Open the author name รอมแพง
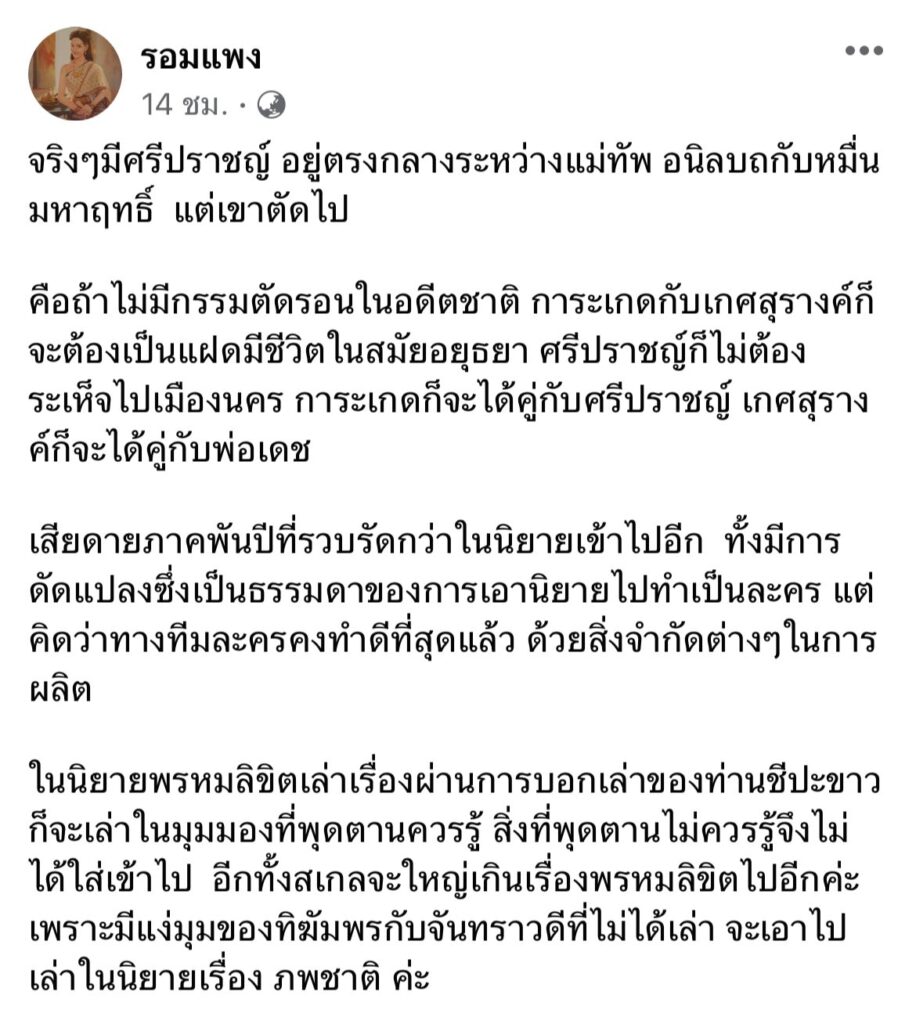Screen dimensions: 916x1024 201,56
